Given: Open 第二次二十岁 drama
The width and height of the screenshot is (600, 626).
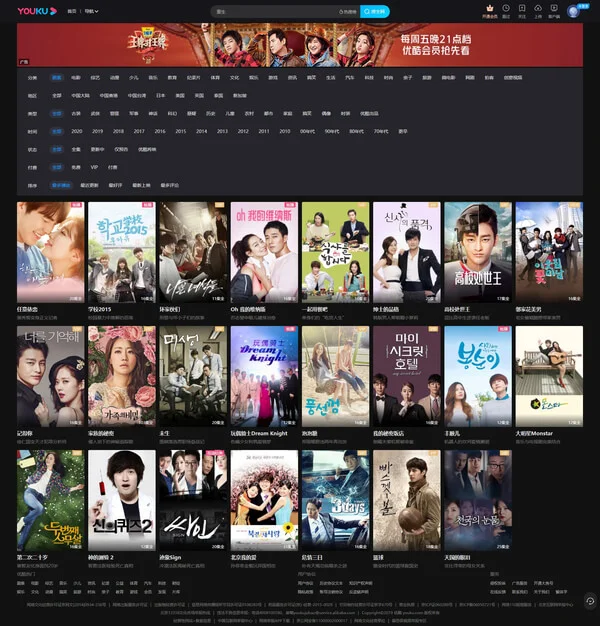Looking at the screenshot, I should coord(50,500).
